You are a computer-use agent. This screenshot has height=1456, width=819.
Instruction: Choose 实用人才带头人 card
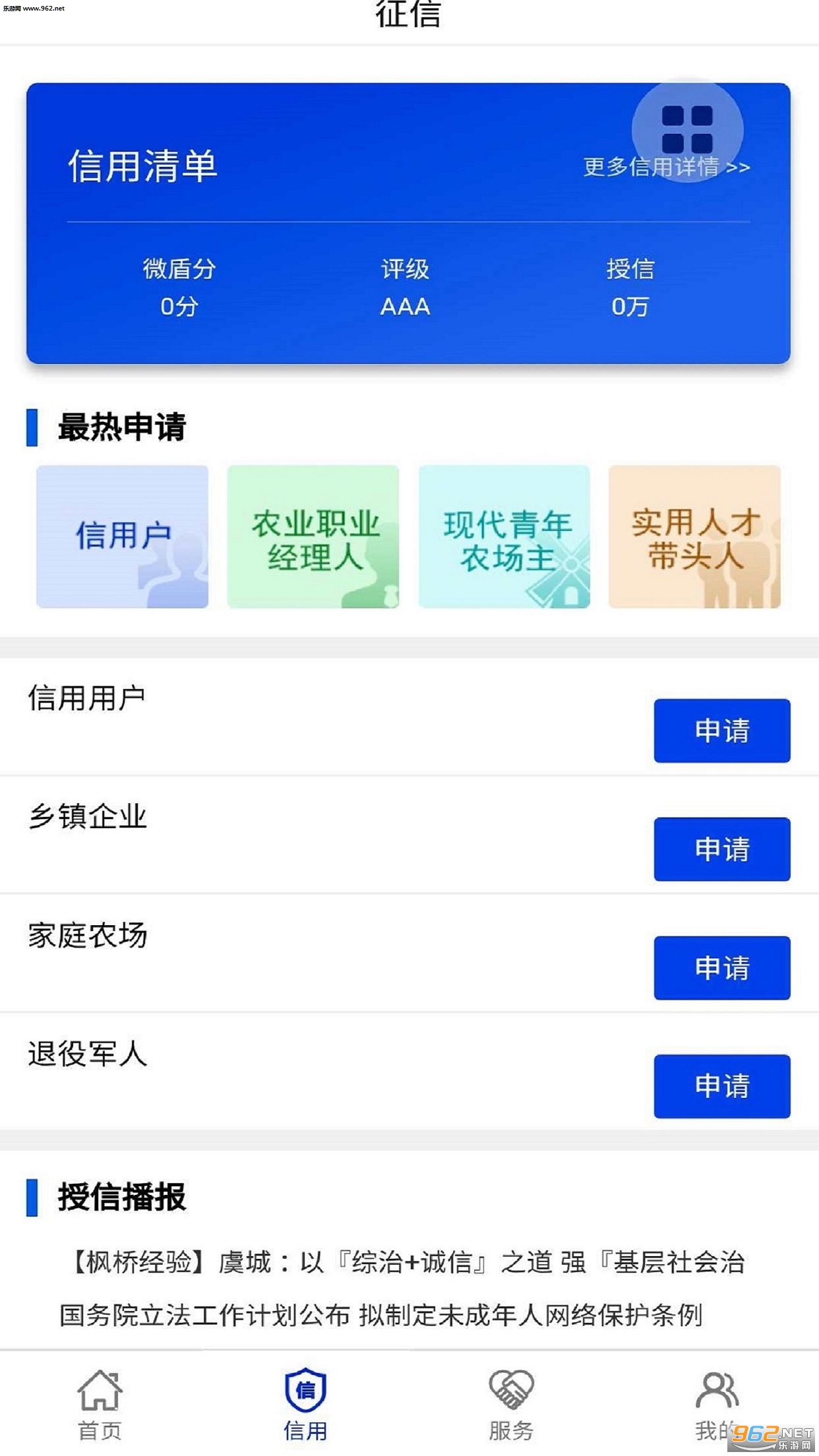(x=694, y=537)
